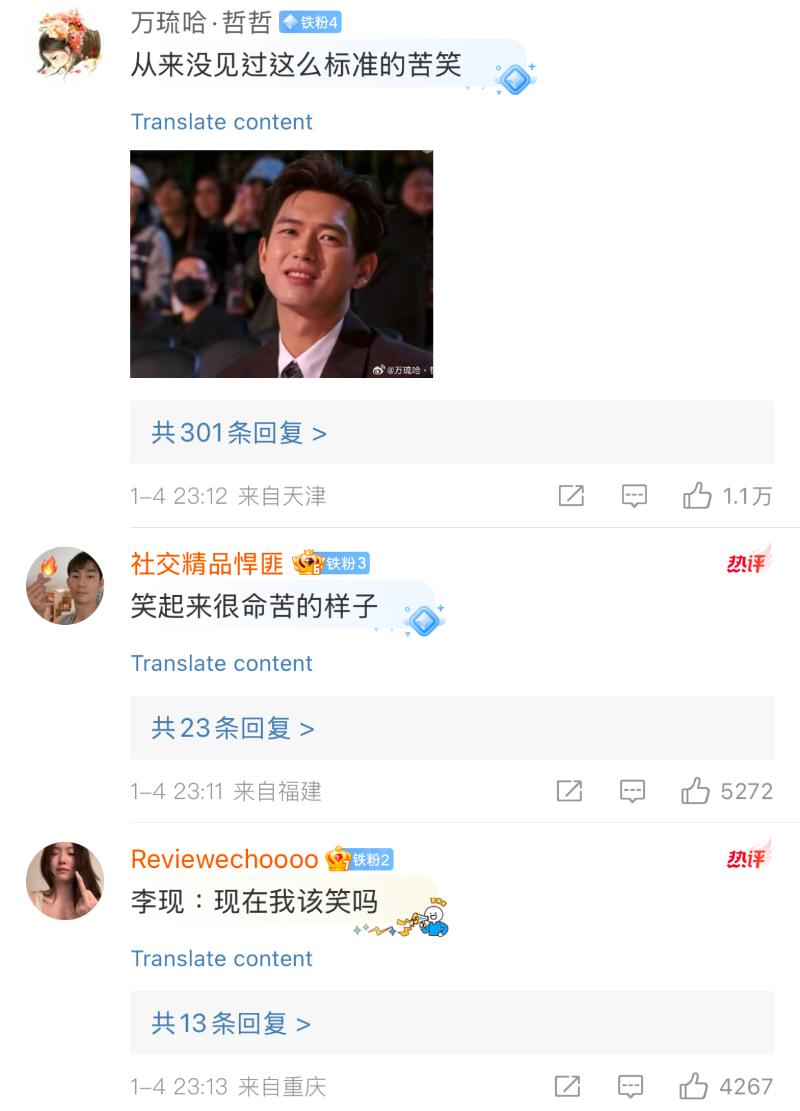
Task: Reply to the comment by Reviewechoooo
Action: [630, 1086]
